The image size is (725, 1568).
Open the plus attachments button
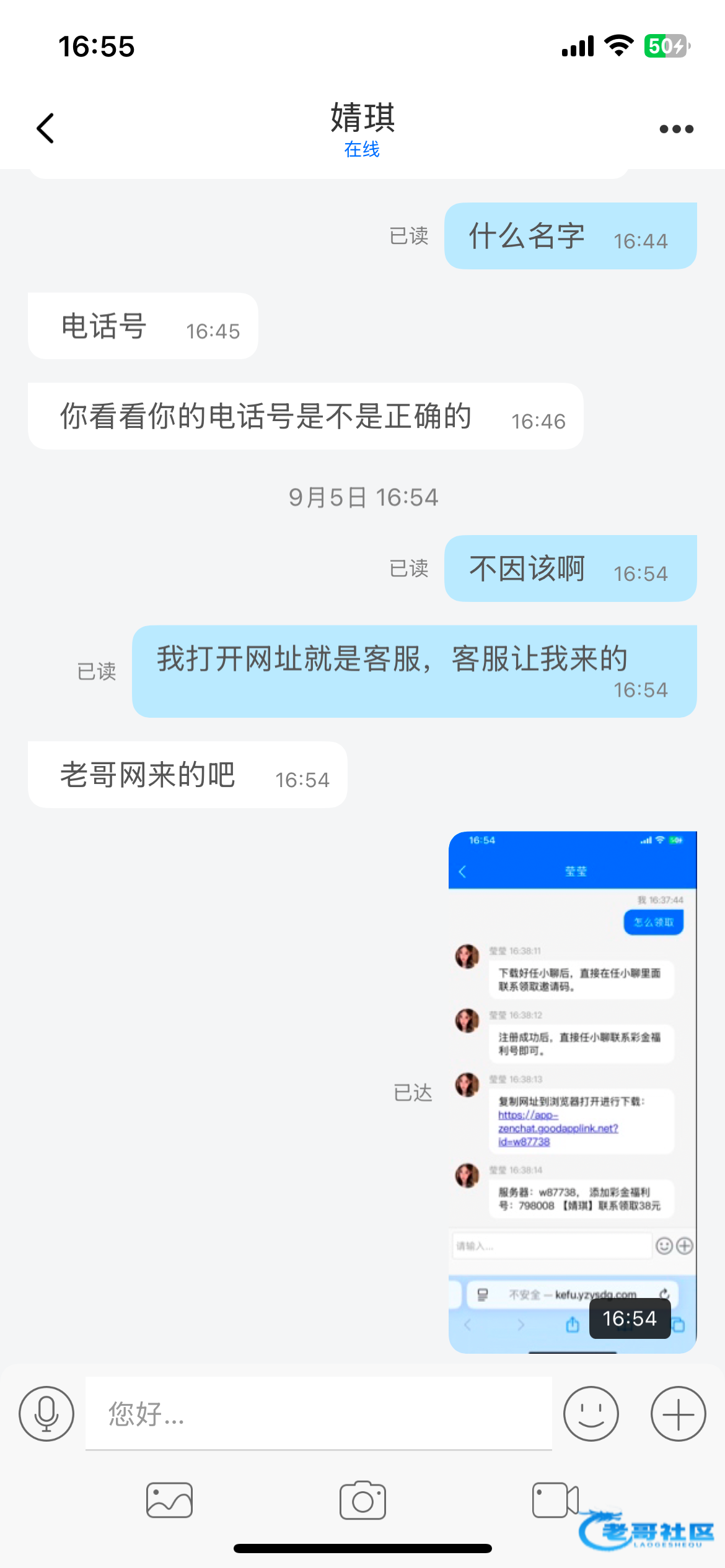click(678, 1414)
